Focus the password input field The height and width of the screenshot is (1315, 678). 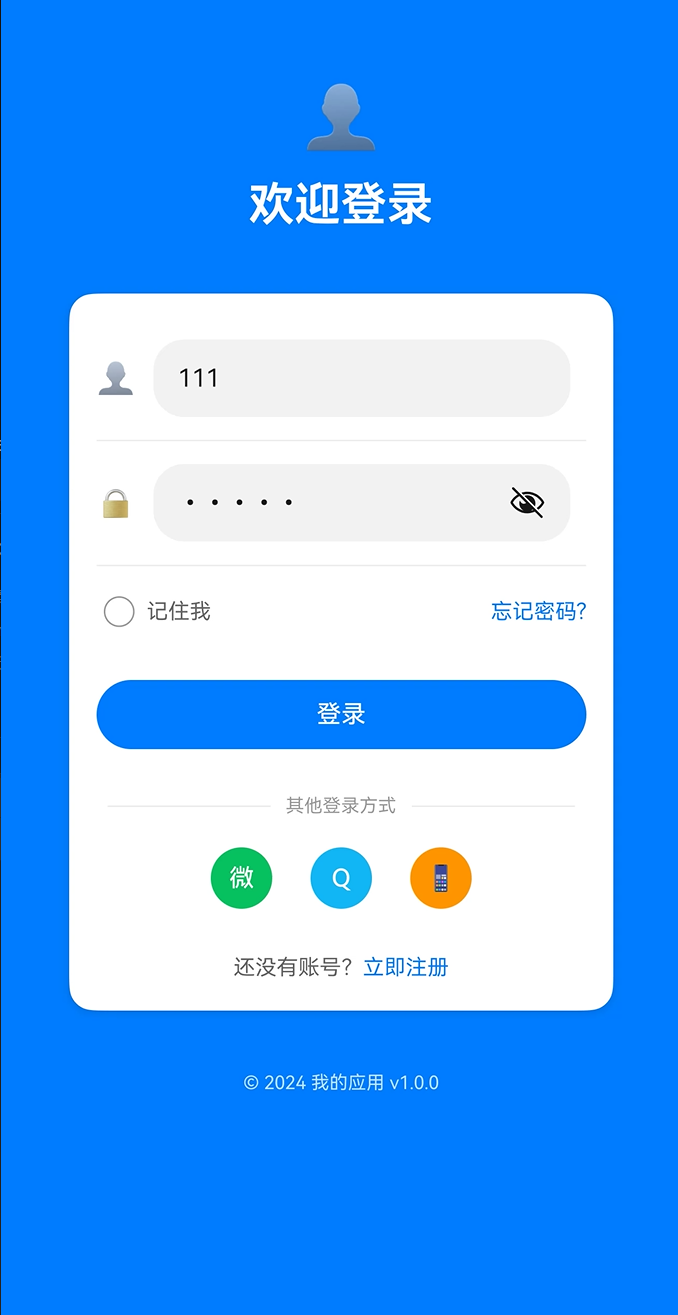click(x=330, y=502)
